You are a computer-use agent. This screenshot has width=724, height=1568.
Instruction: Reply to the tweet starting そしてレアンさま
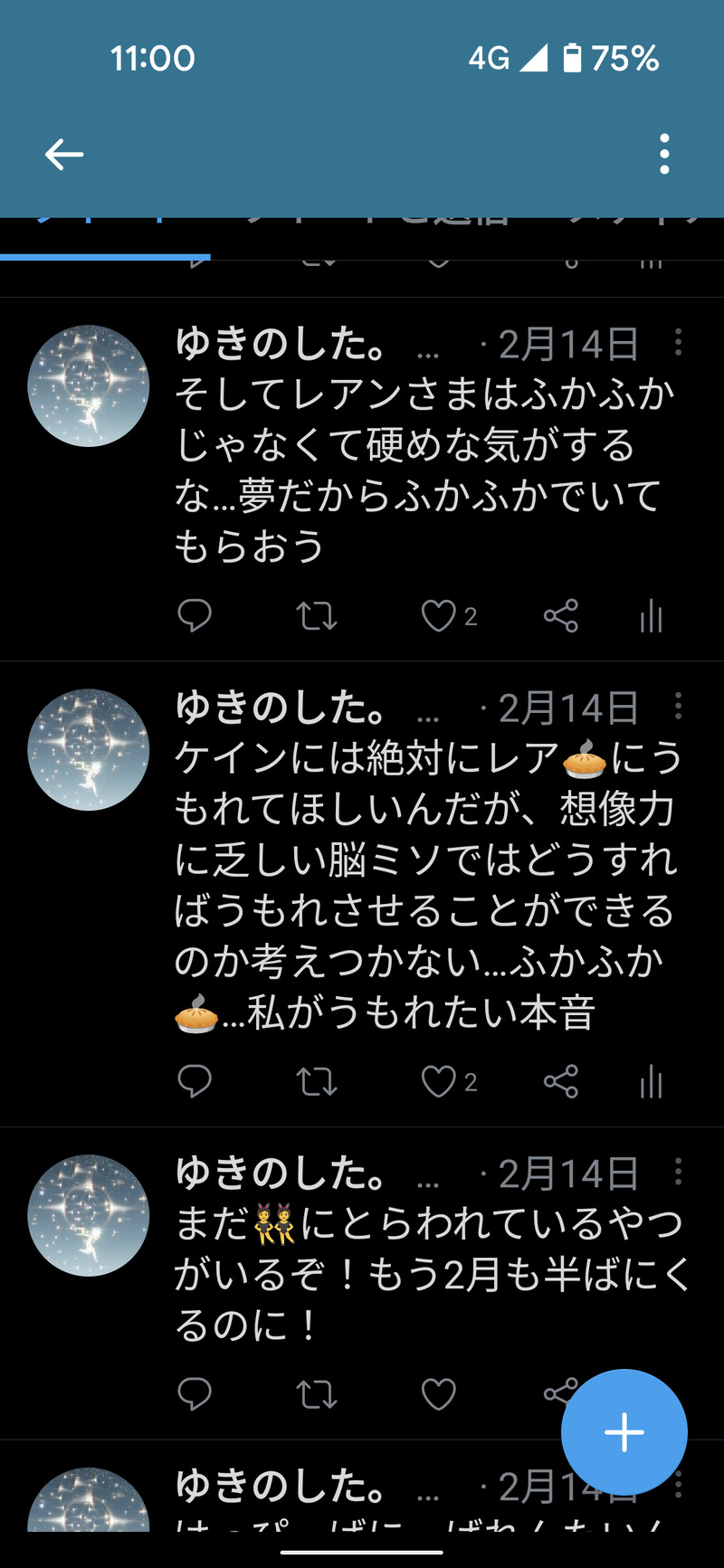[x=195, y=616]
